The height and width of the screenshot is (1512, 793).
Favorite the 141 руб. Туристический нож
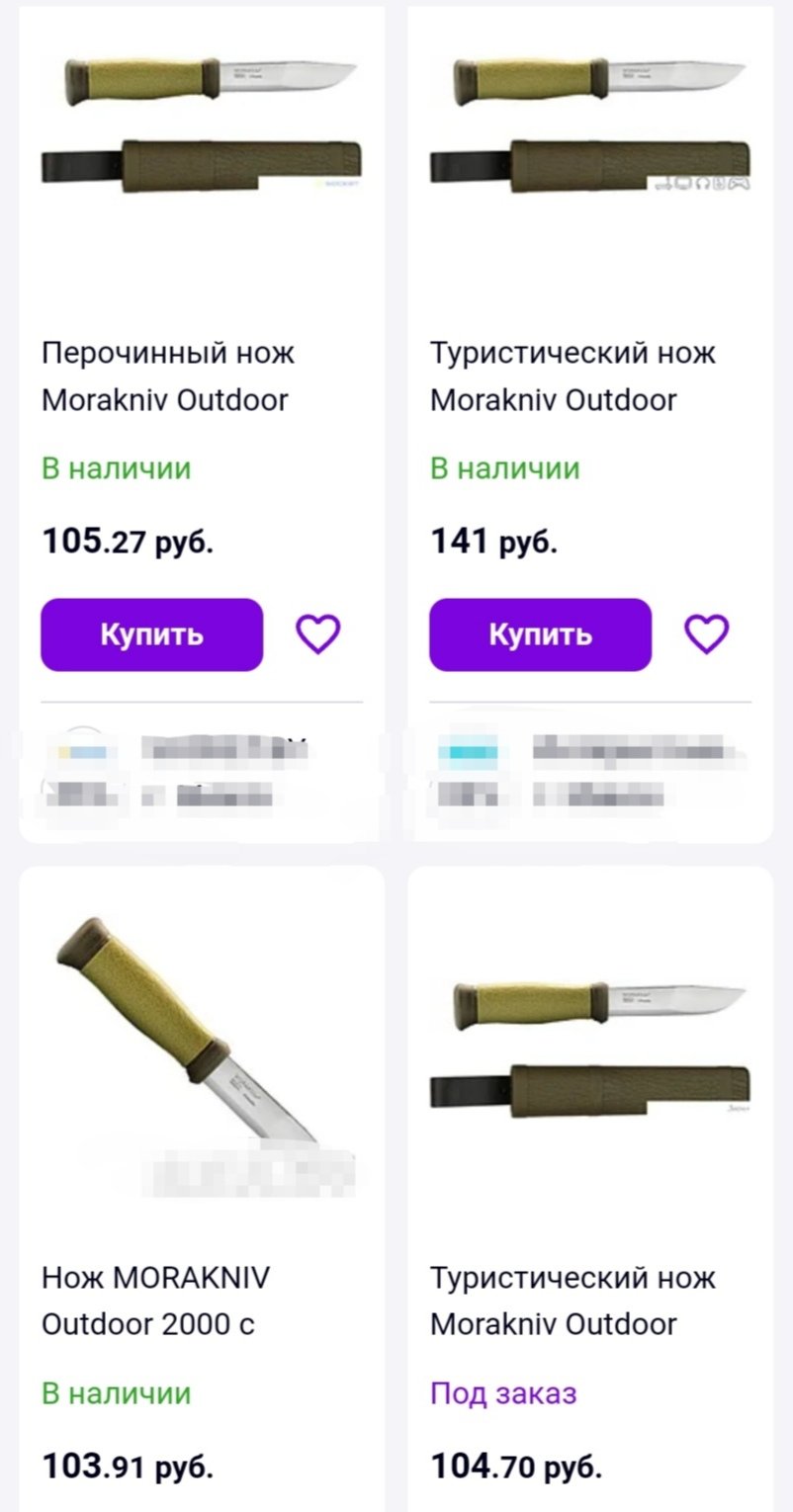point(707,634)
